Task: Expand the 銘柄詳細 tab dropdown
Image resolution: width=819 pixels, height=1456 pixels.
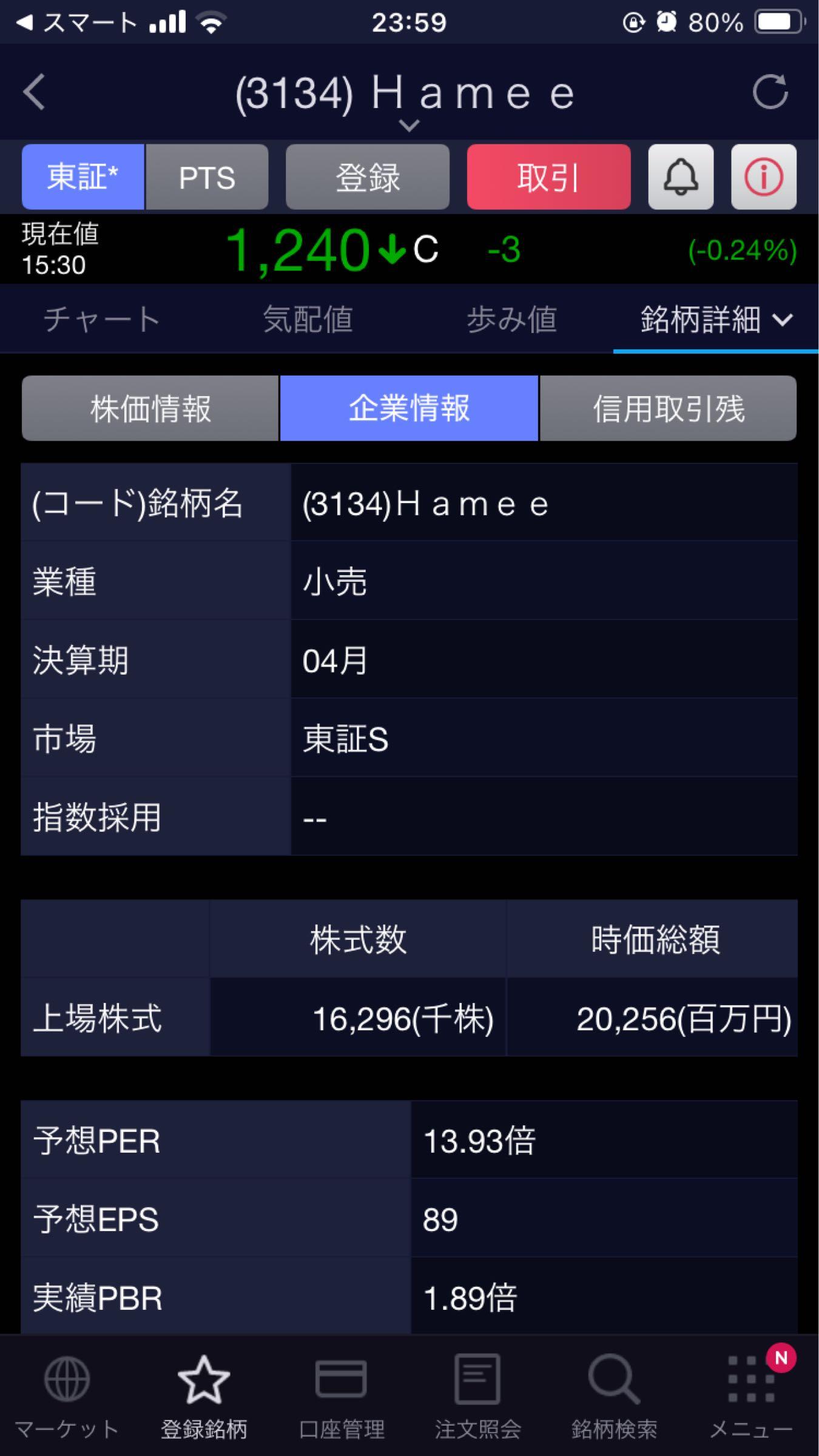Action: tap(716, 319)
